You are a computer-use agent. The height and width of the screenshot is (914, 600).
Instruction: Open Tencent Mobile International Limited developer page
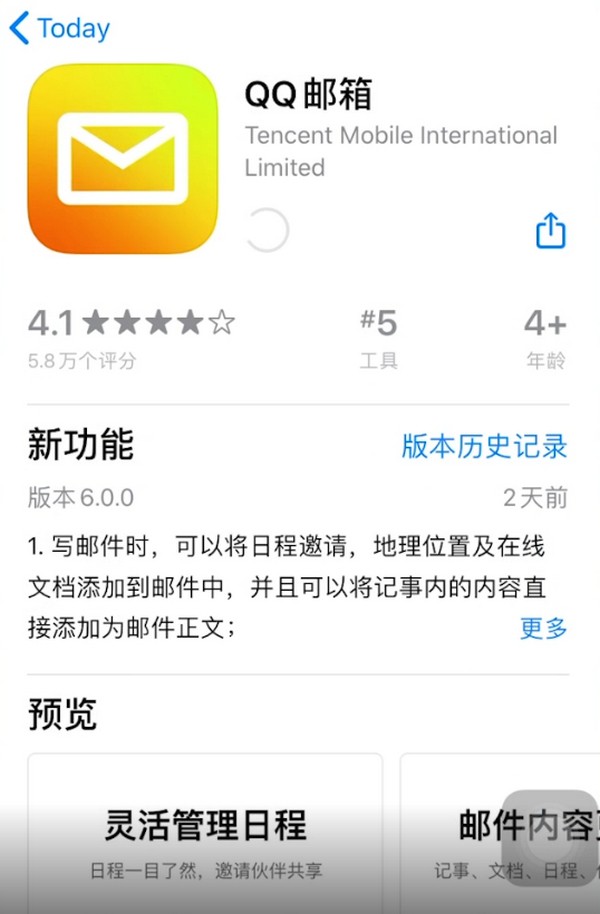[400, 151]
